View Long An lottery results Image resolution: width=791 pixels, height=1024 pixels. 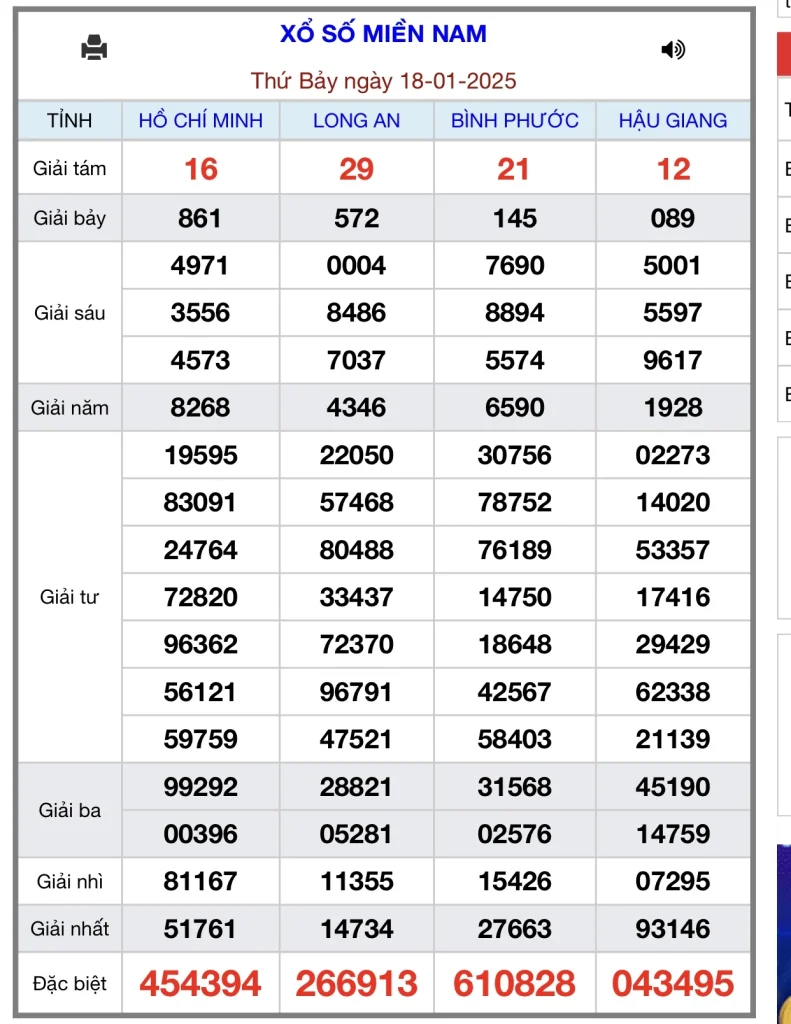(x=356, y=121)
